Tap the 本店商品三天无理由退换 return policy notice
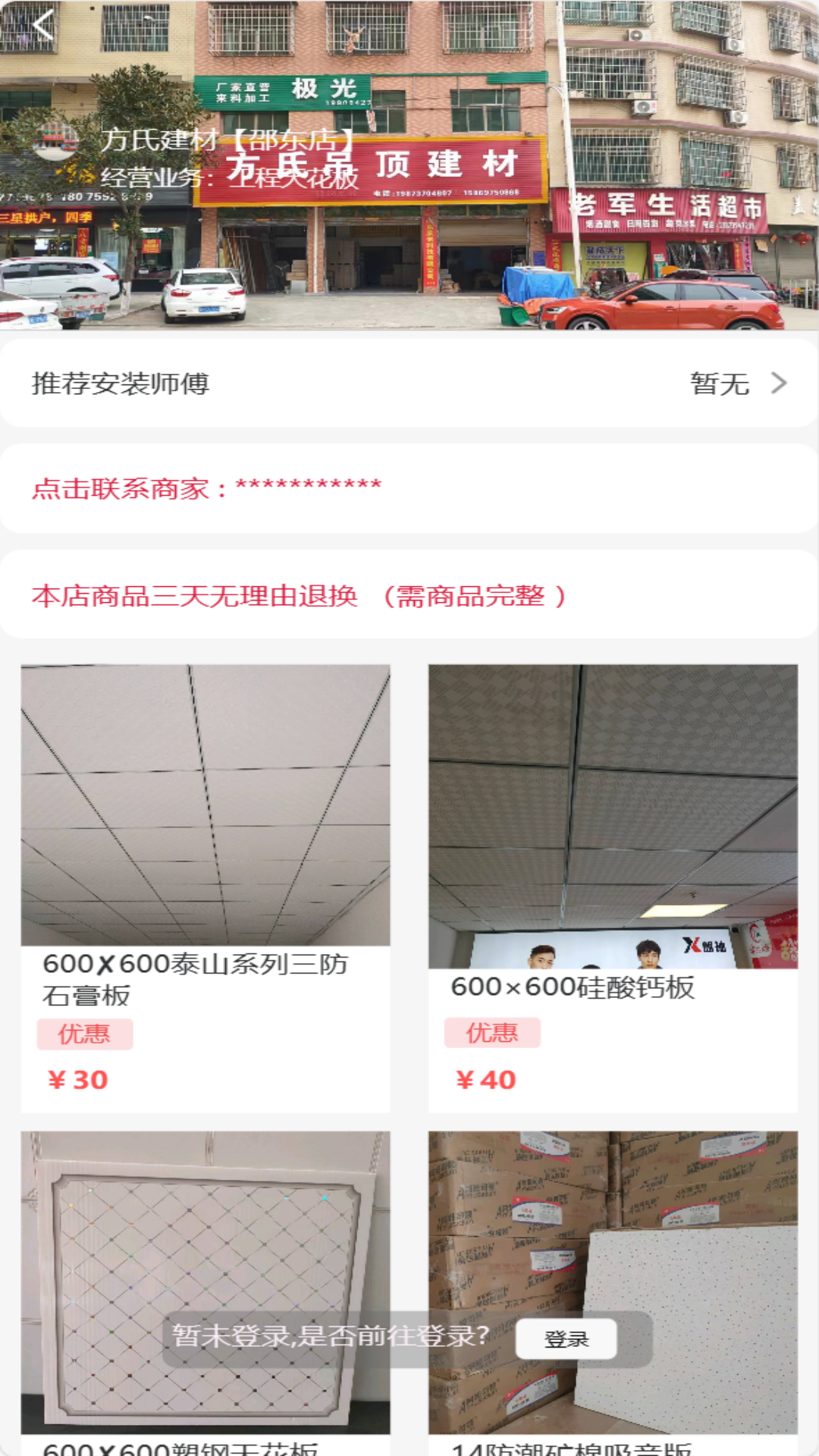The width and height of the screenshot is (819, 1456). pos(297,597)
